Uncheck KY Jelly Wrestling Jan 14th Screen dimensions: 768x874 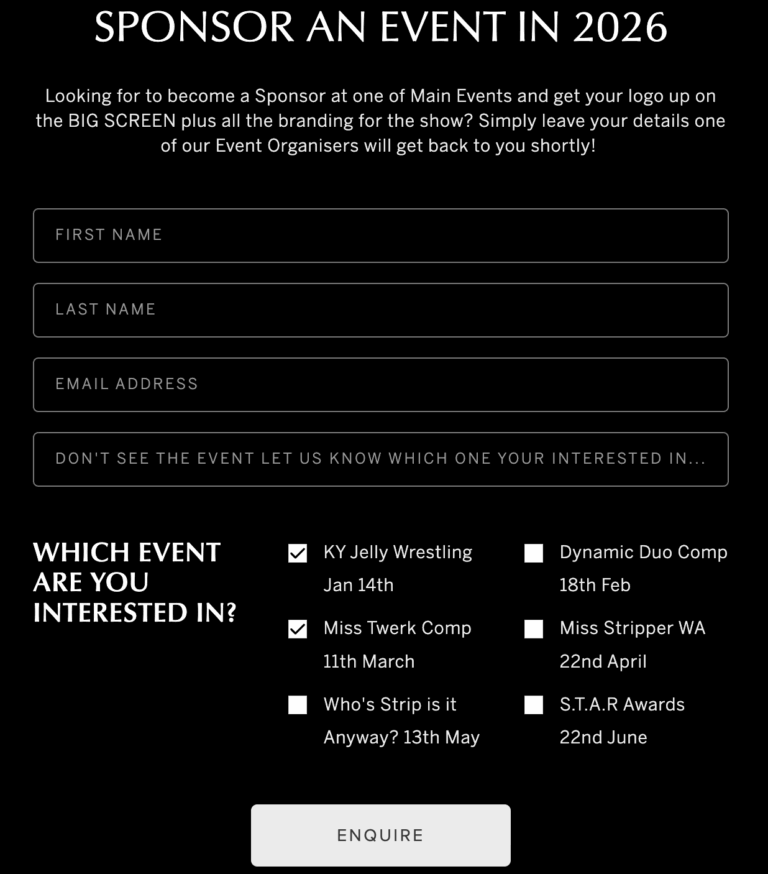[x=298, y=553]
